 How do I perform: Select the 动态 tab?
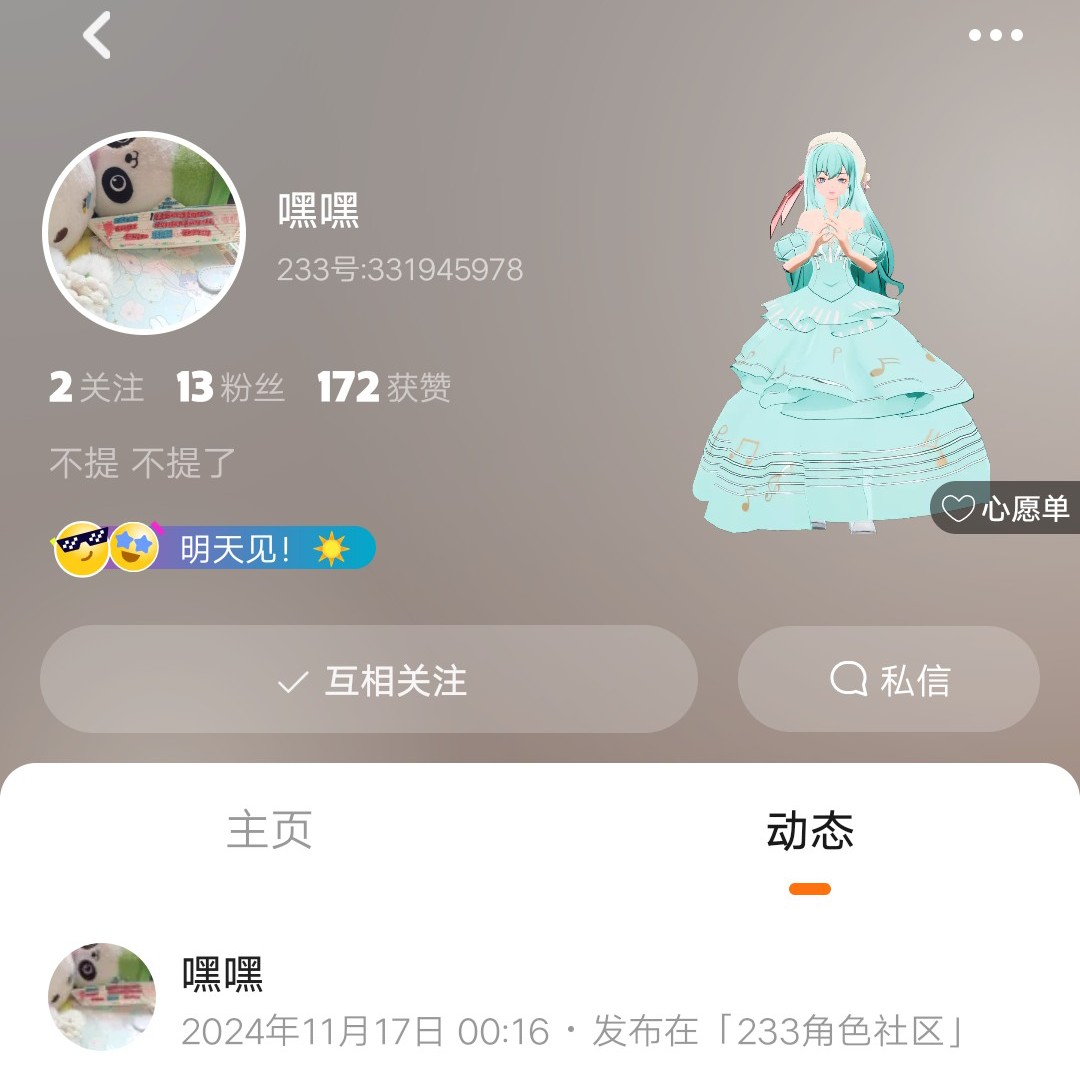810,831
